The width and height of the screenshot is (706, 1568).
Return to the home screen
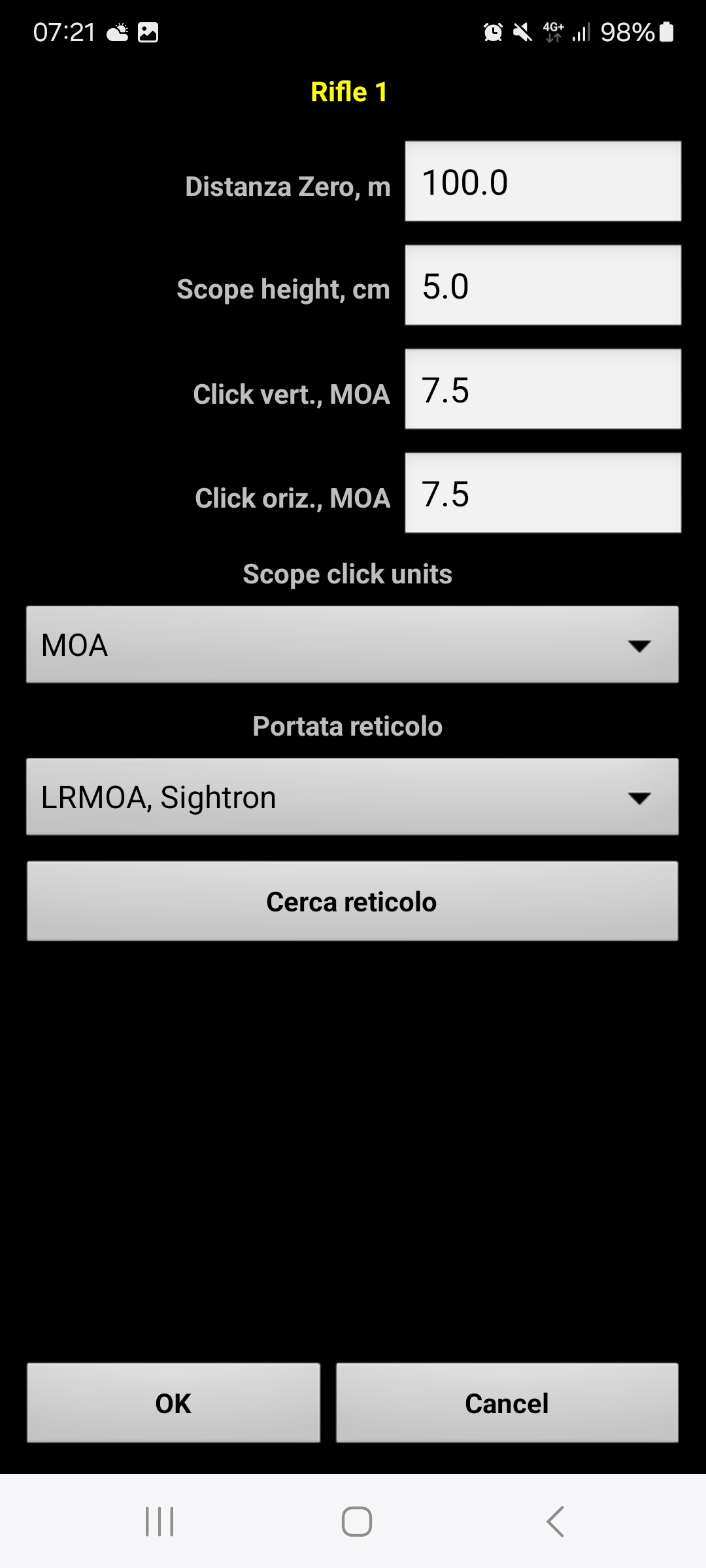click(x=357, y=1522)
